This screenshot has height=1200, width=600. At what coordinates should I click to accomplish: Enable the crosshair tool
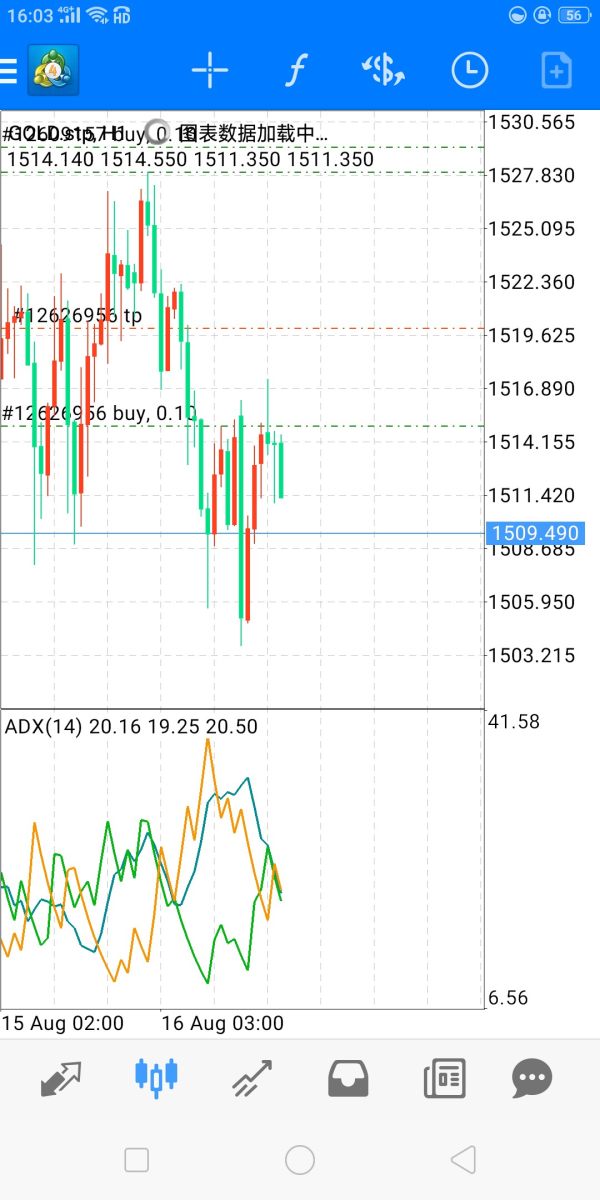[x=210, y=70]
